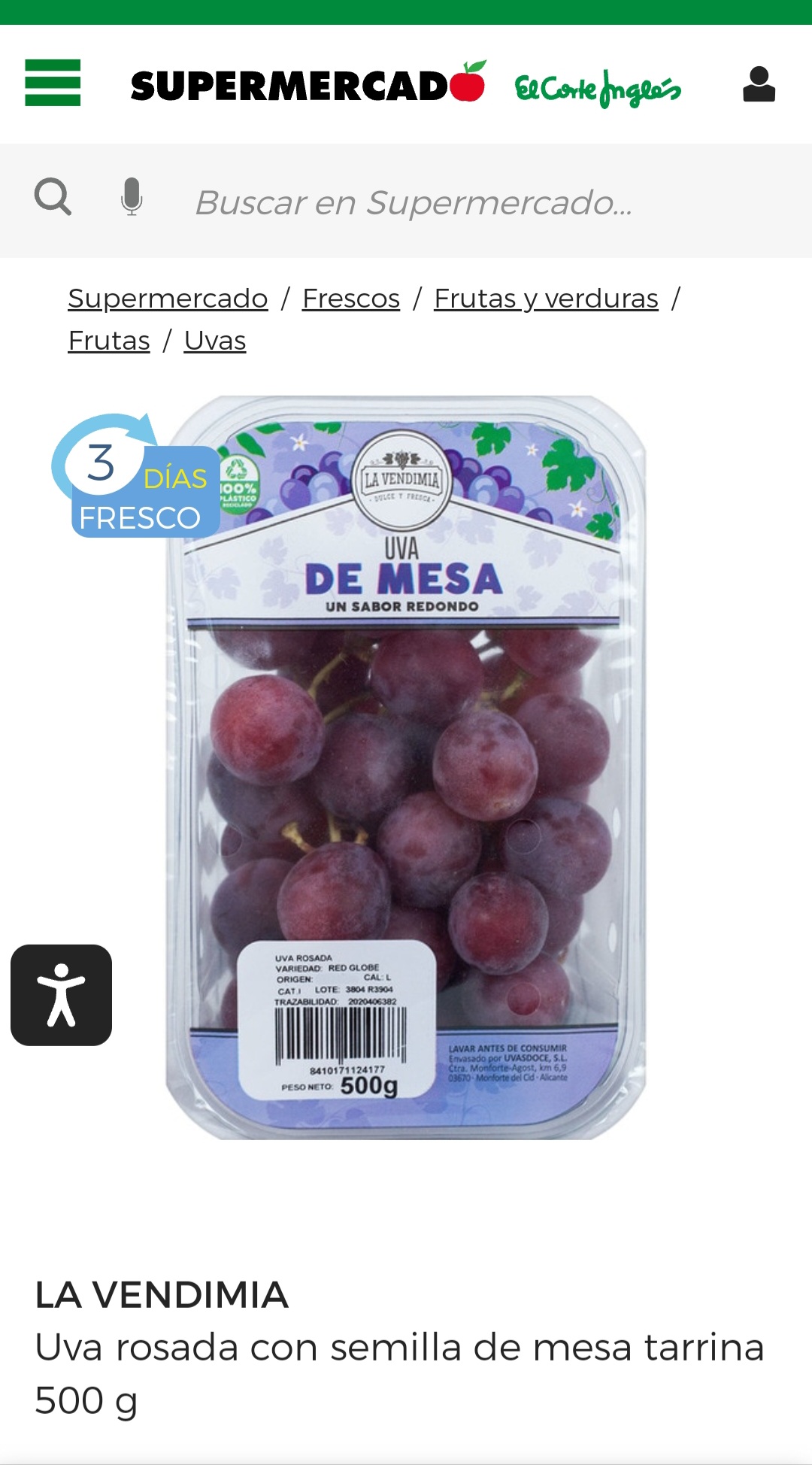Navigate to the Frutas breadcrumb
This screenshot has height=1465, width=812.
click(x=109, y=341)
